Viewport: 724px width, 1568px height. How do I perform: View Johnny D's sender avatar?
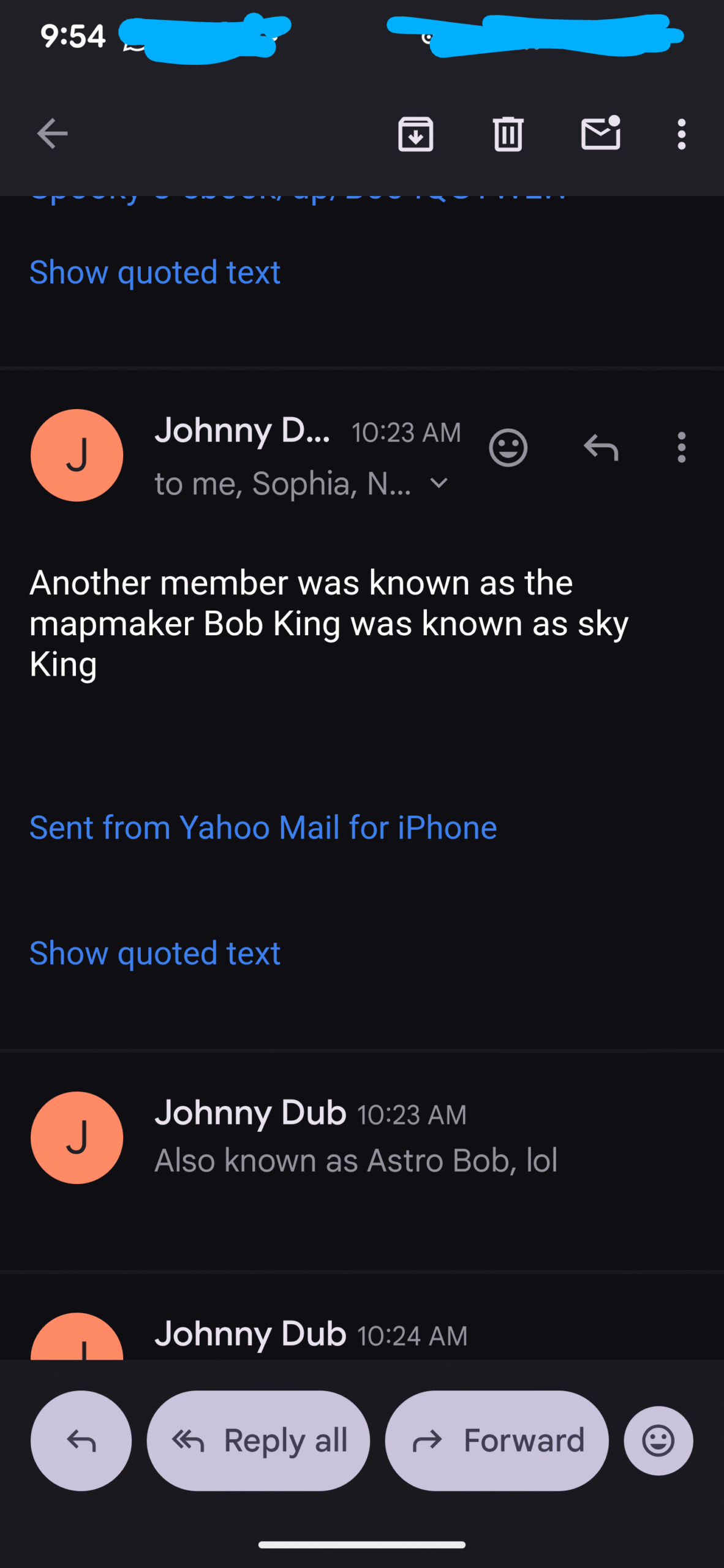point(77,455)
